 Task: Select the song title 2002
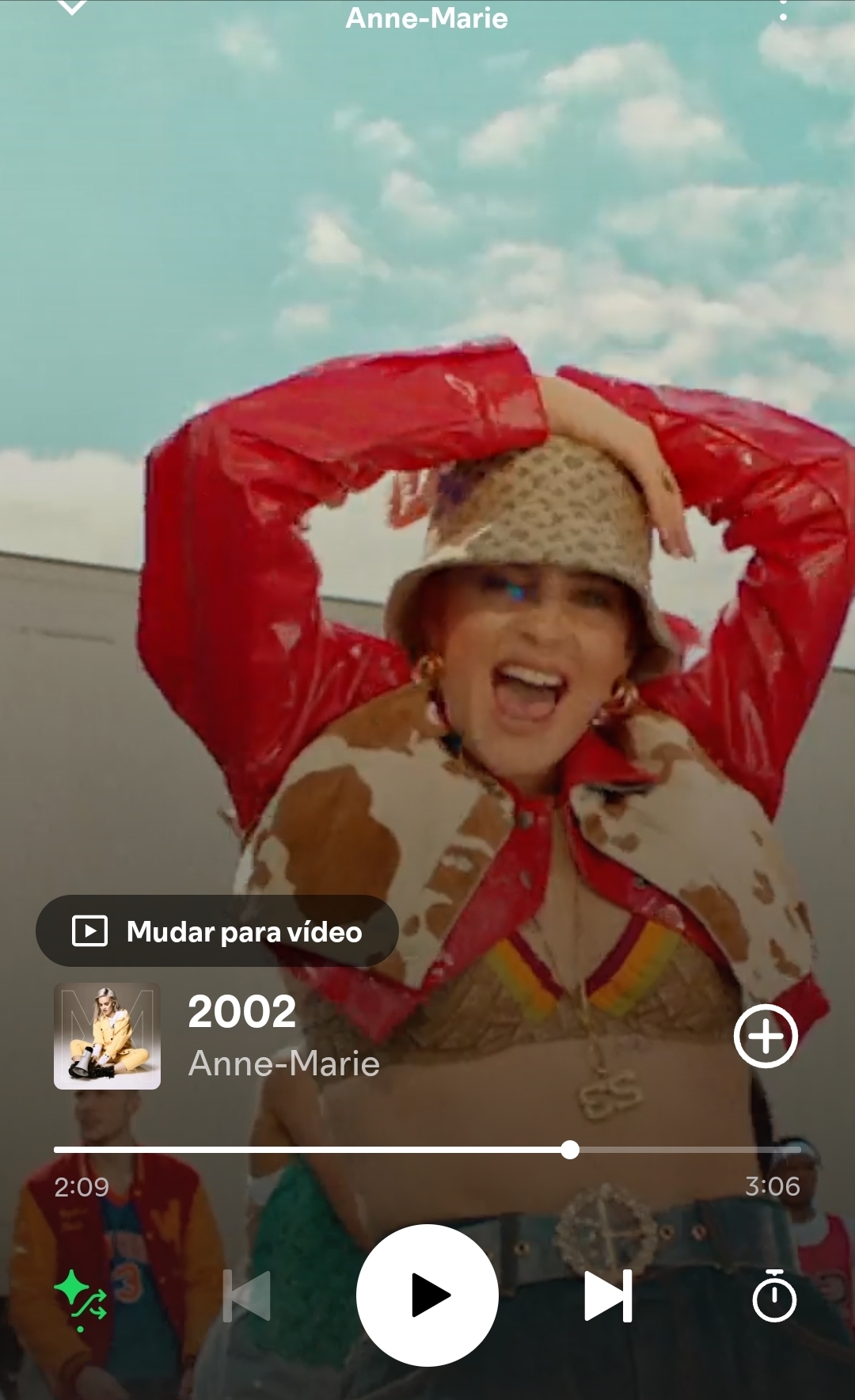click(x=241, y=1010)
